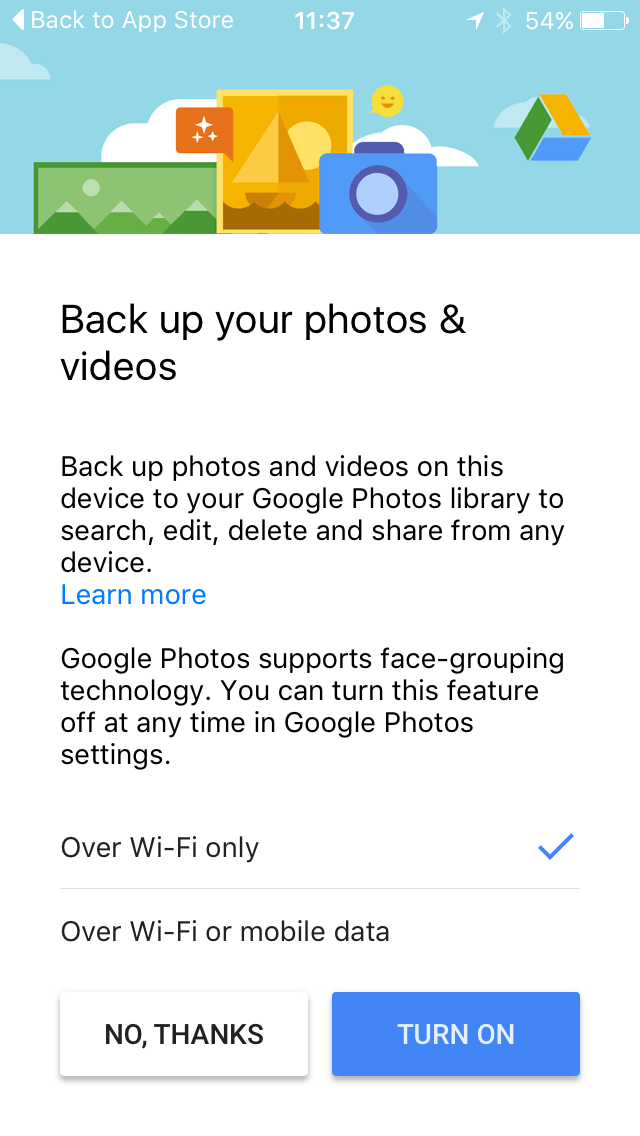Screen dimensions: 640x1136
Task: Open the Learn more link
Action: coord(133,594)
